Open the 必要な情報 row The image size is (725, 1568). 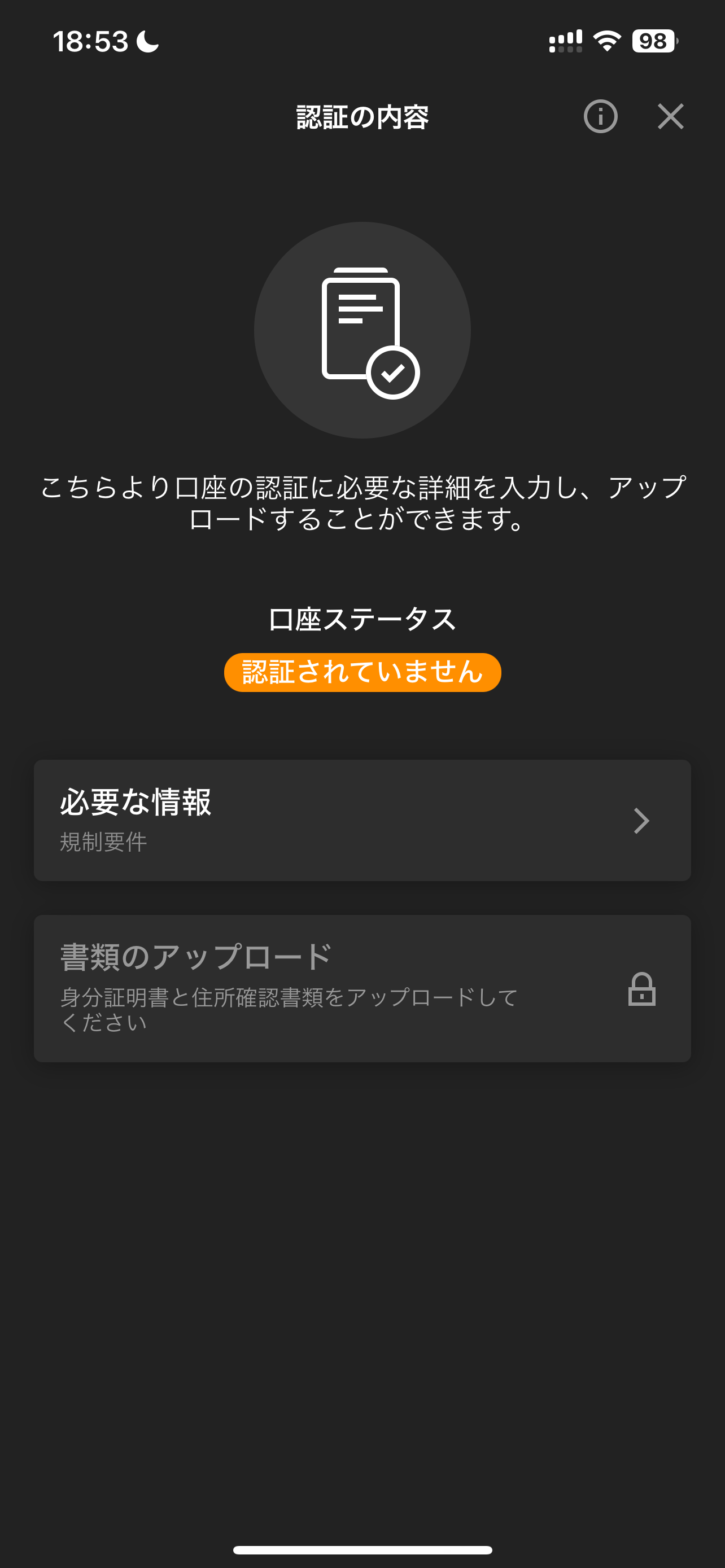(x=362, y=820)
